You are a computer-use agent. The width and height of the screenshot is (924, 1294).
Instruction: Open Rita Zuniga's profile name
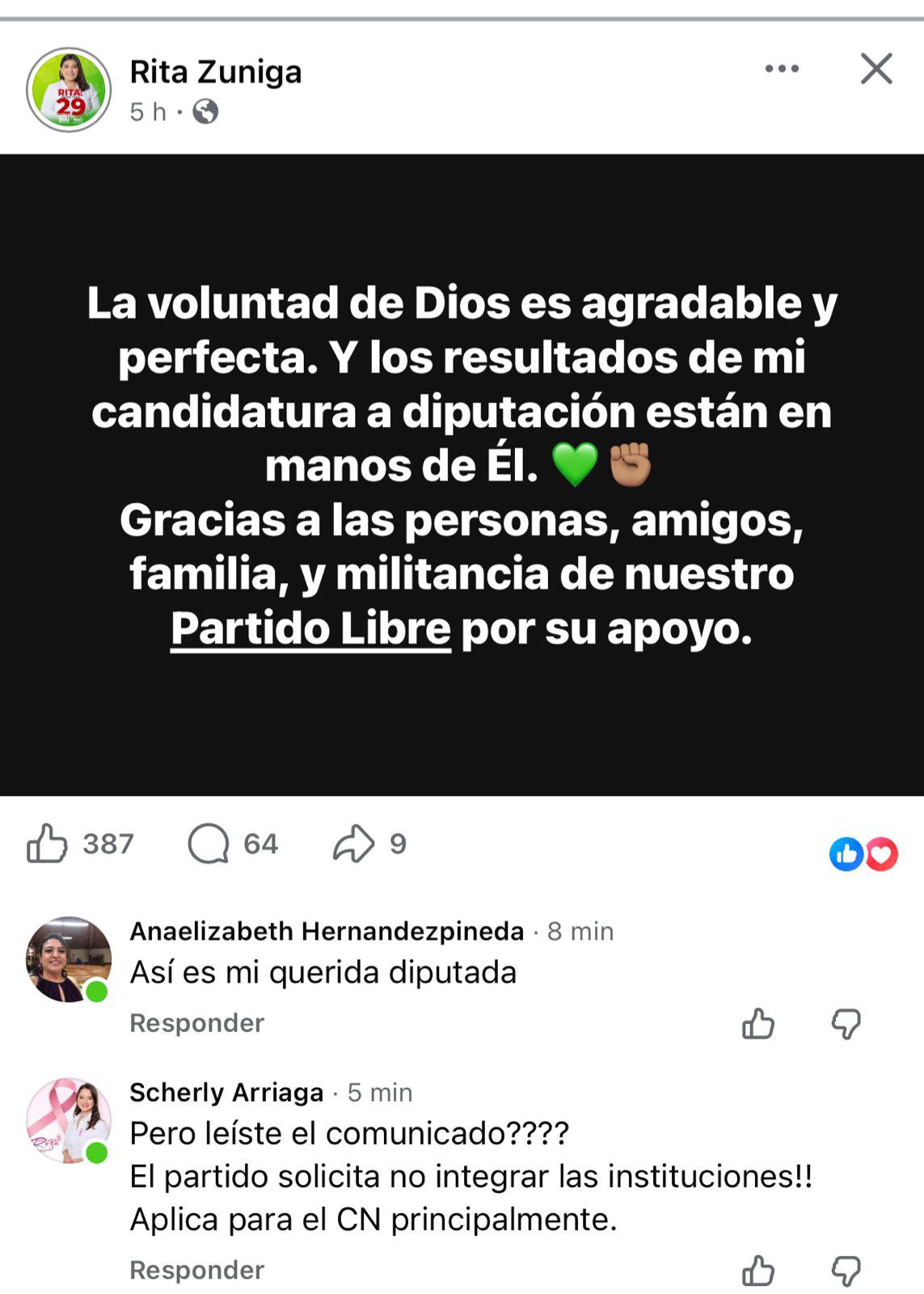[215, 72]
